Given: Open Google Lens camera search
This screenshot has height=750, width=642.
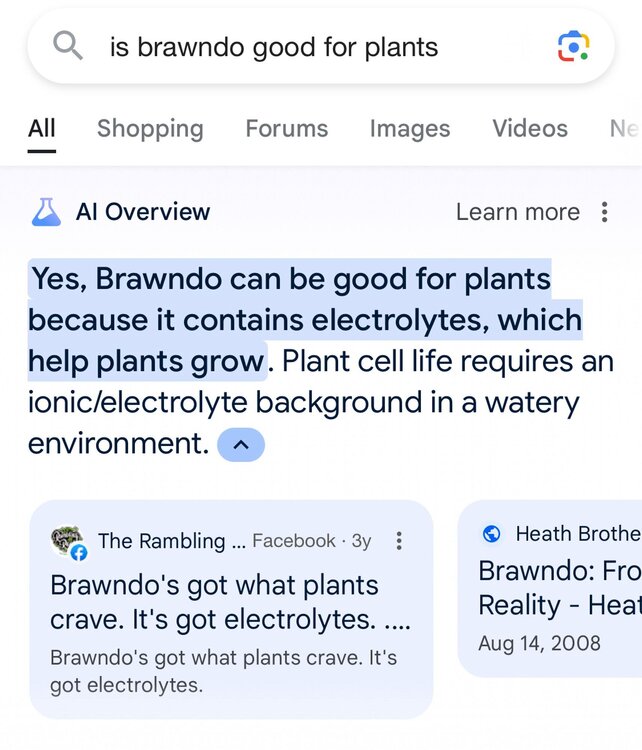Looking at the screenshot, I should [573, 46].
